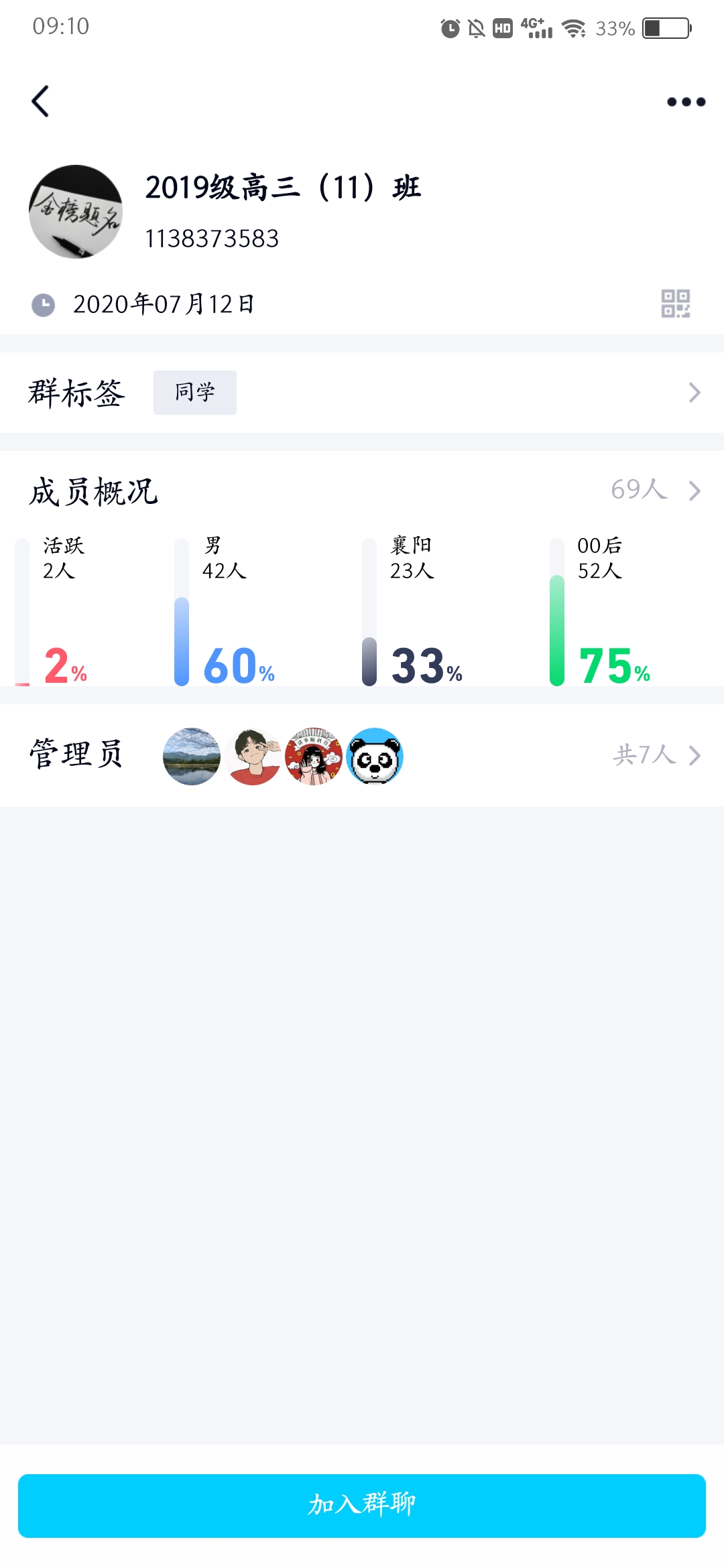Viewport: 724px width, 1568px height.
Task: Open the three-dot more options menu
Action: click(686, 102)
